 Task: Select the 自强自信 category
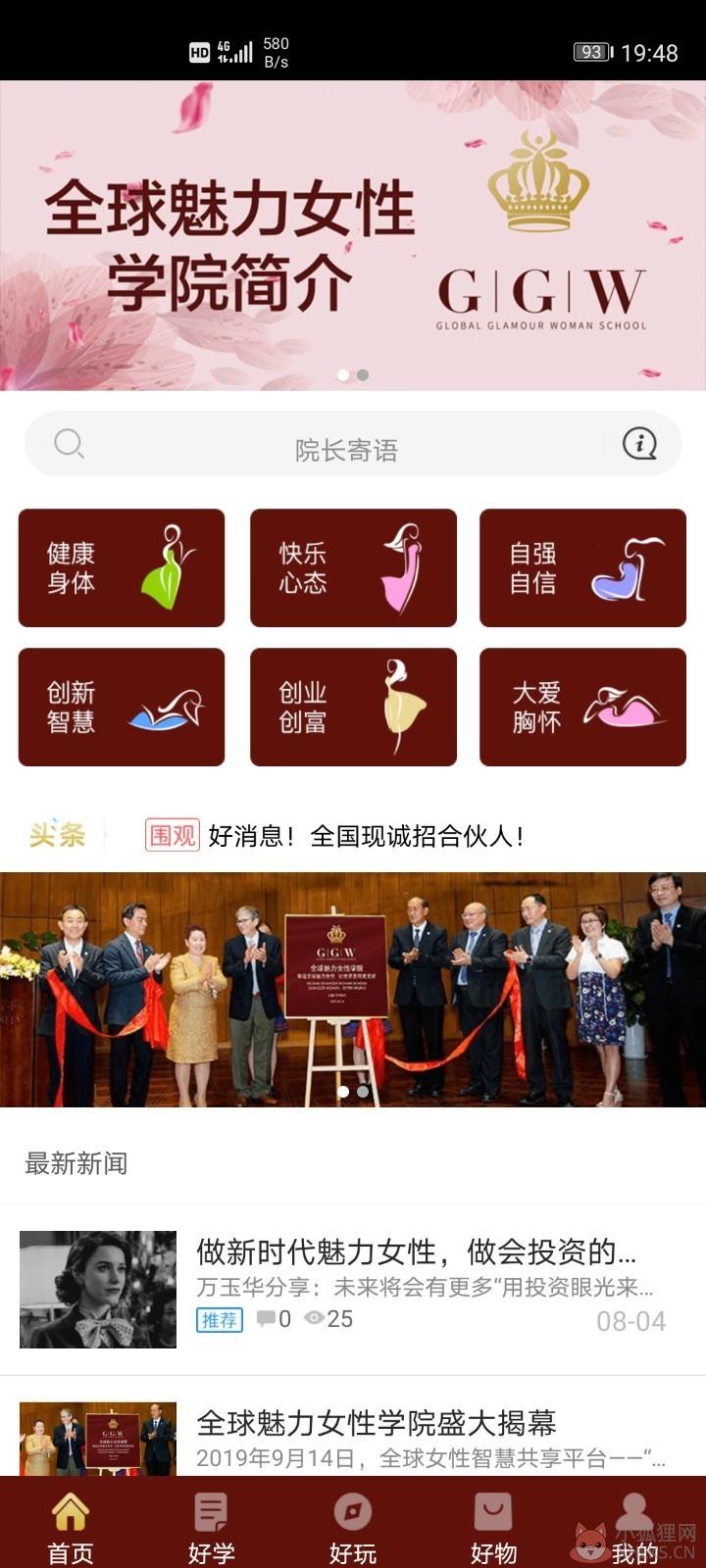(582, 567)
